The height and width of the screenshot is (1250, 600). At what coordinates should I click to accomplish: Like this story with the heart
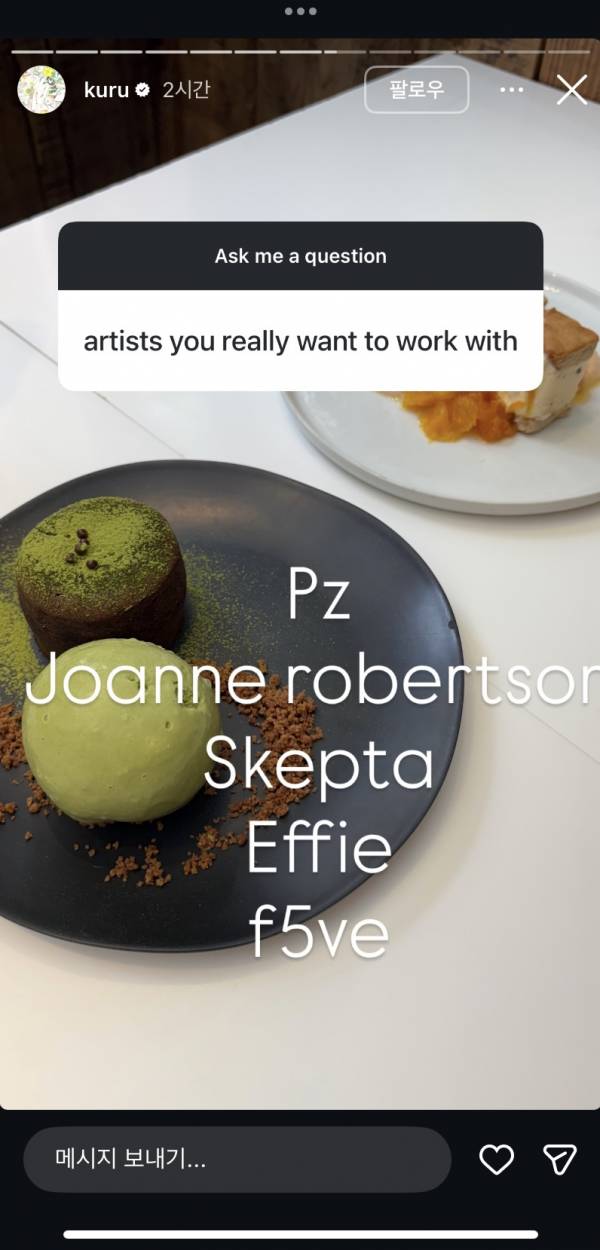pyautogui.click(x=497, y=1160)
